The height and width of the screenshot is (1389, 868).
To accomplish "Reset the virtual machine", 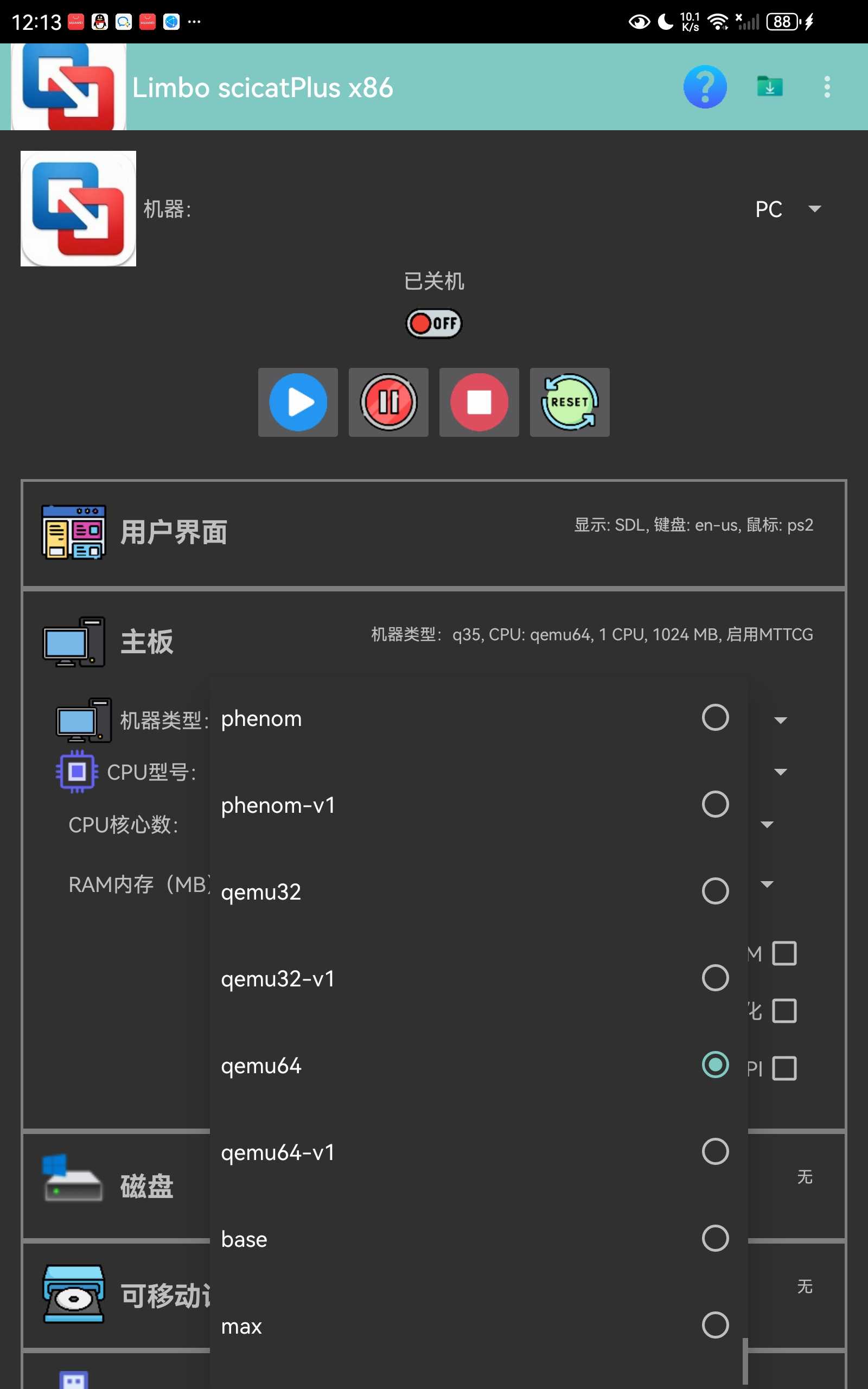I will tap(570, 403).
